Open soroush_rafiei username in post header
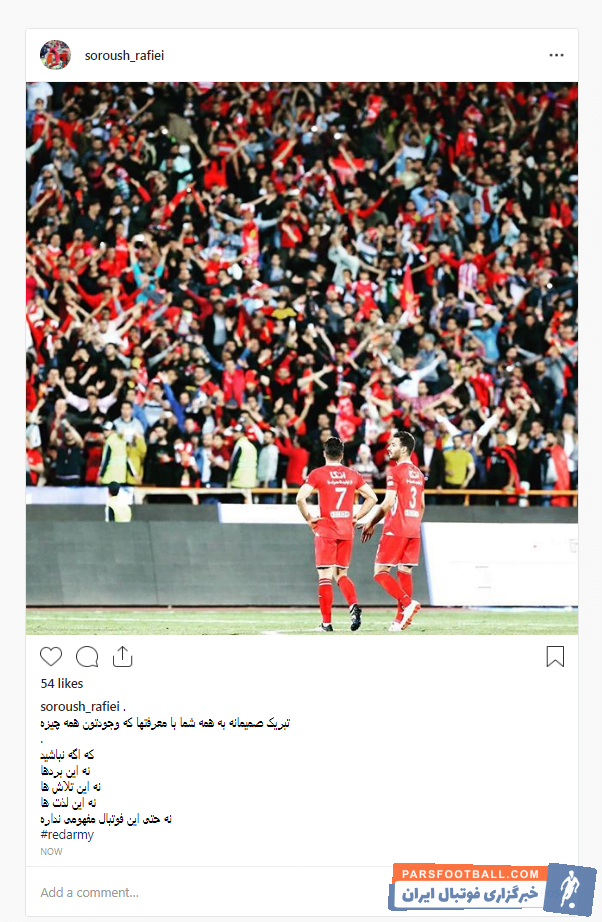Screen dimensions: 602x922 124,56
